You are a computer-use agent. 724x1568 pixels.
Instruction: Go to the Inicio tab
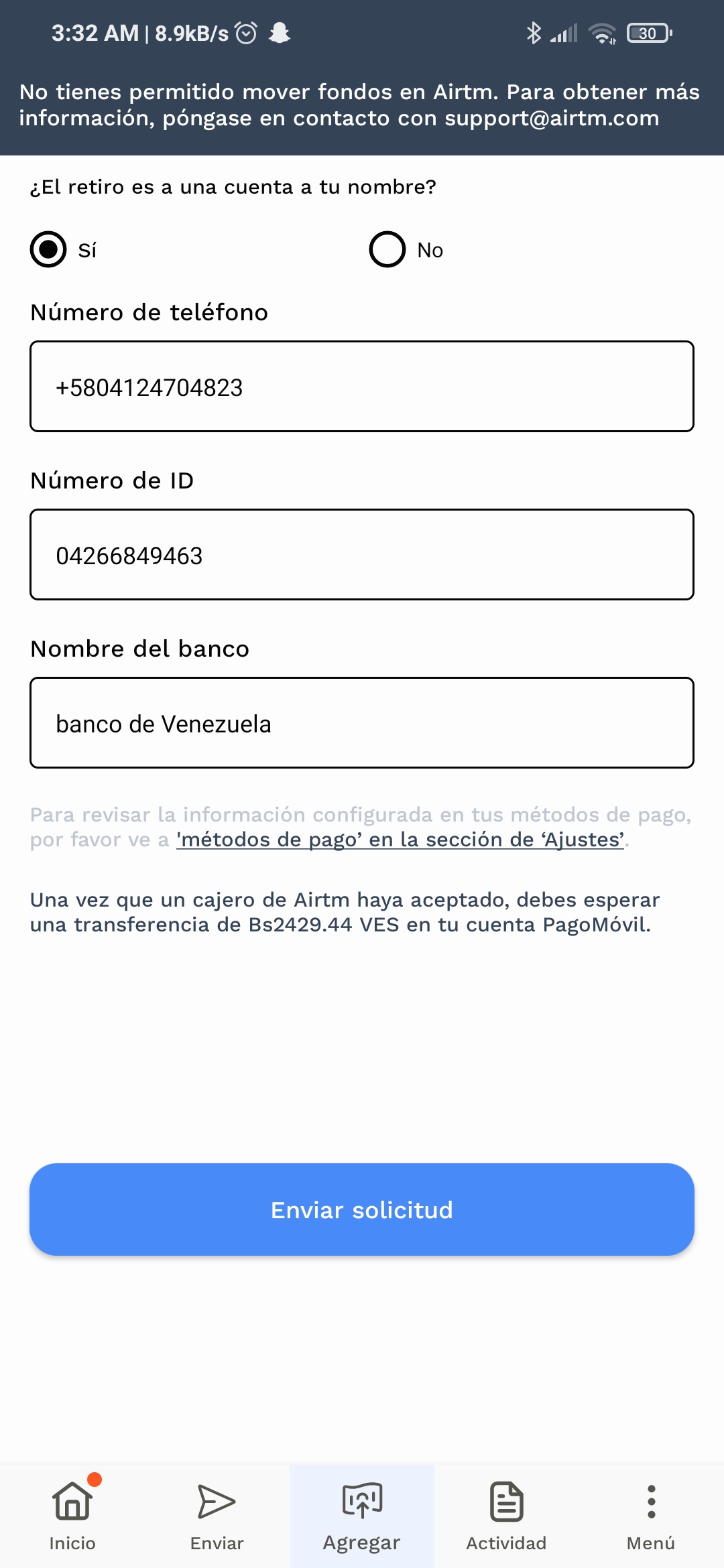click(72, 1516)
